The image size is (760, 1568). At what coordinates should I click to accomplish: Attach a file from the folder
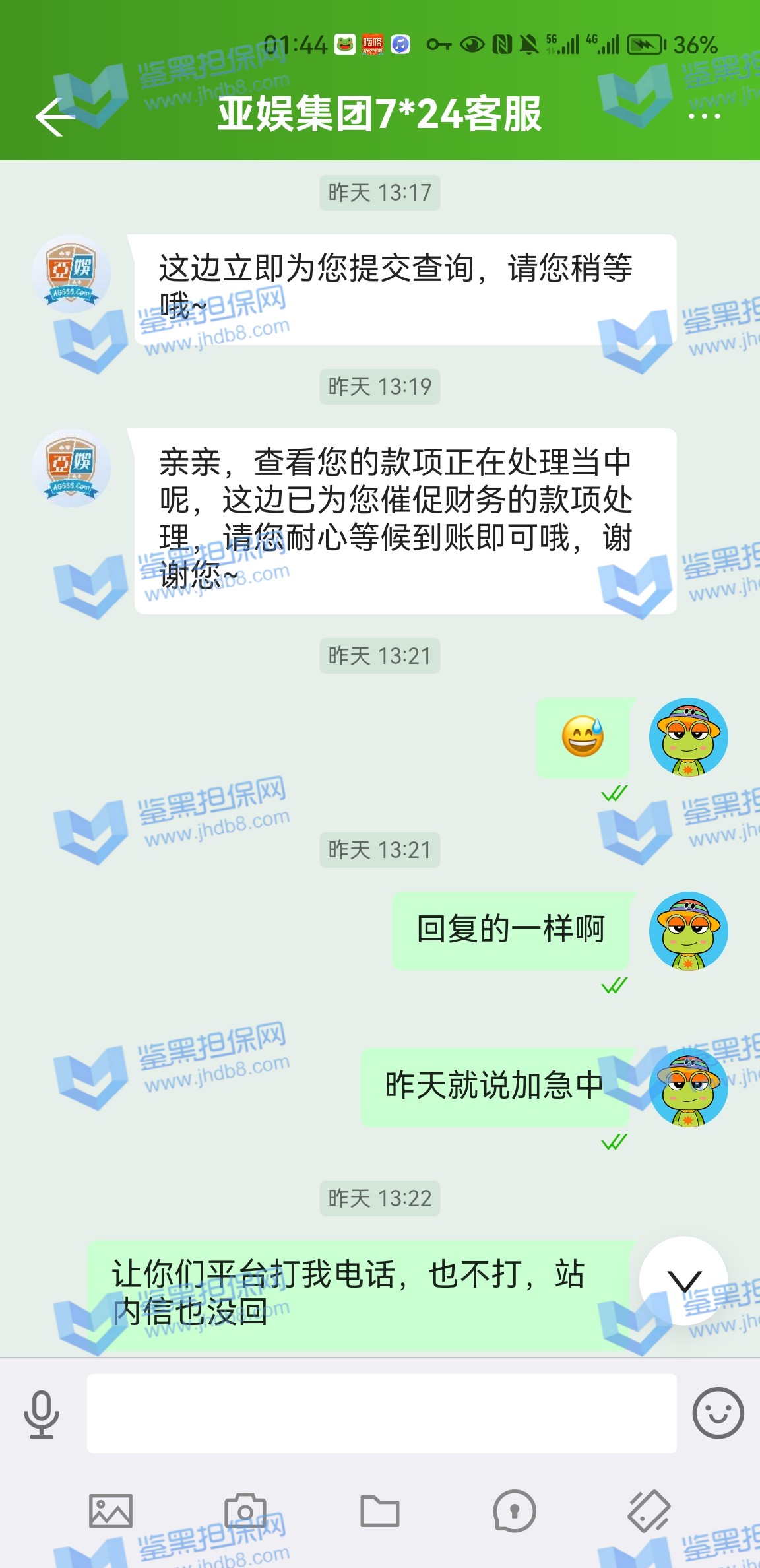coord(380,1511)
